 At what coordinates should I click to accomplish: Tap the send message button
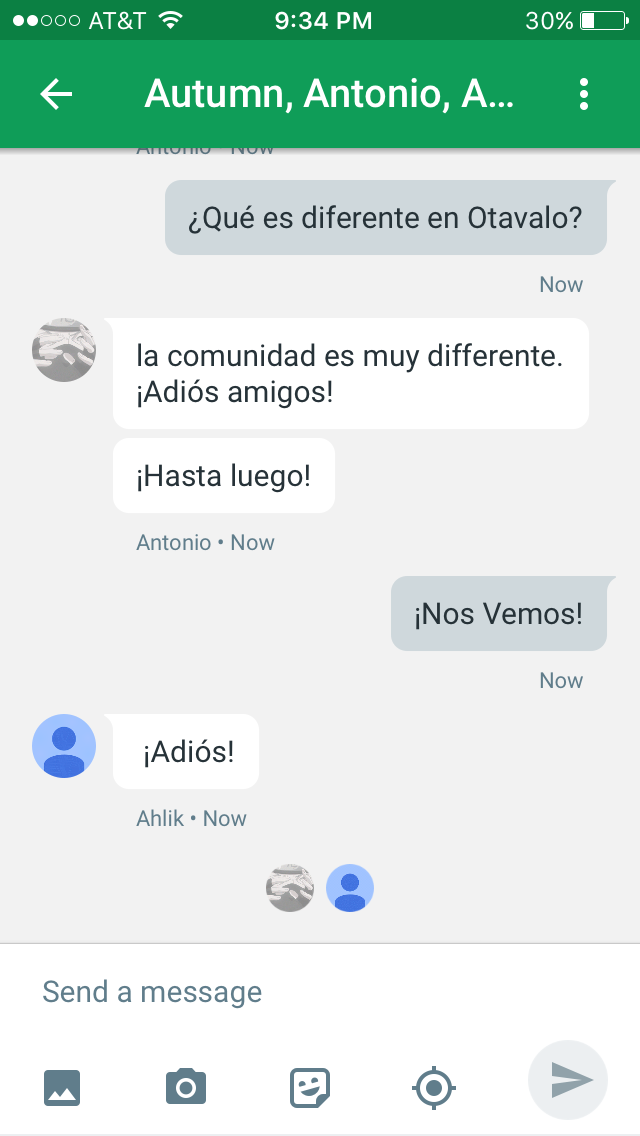coord(568,1080)
